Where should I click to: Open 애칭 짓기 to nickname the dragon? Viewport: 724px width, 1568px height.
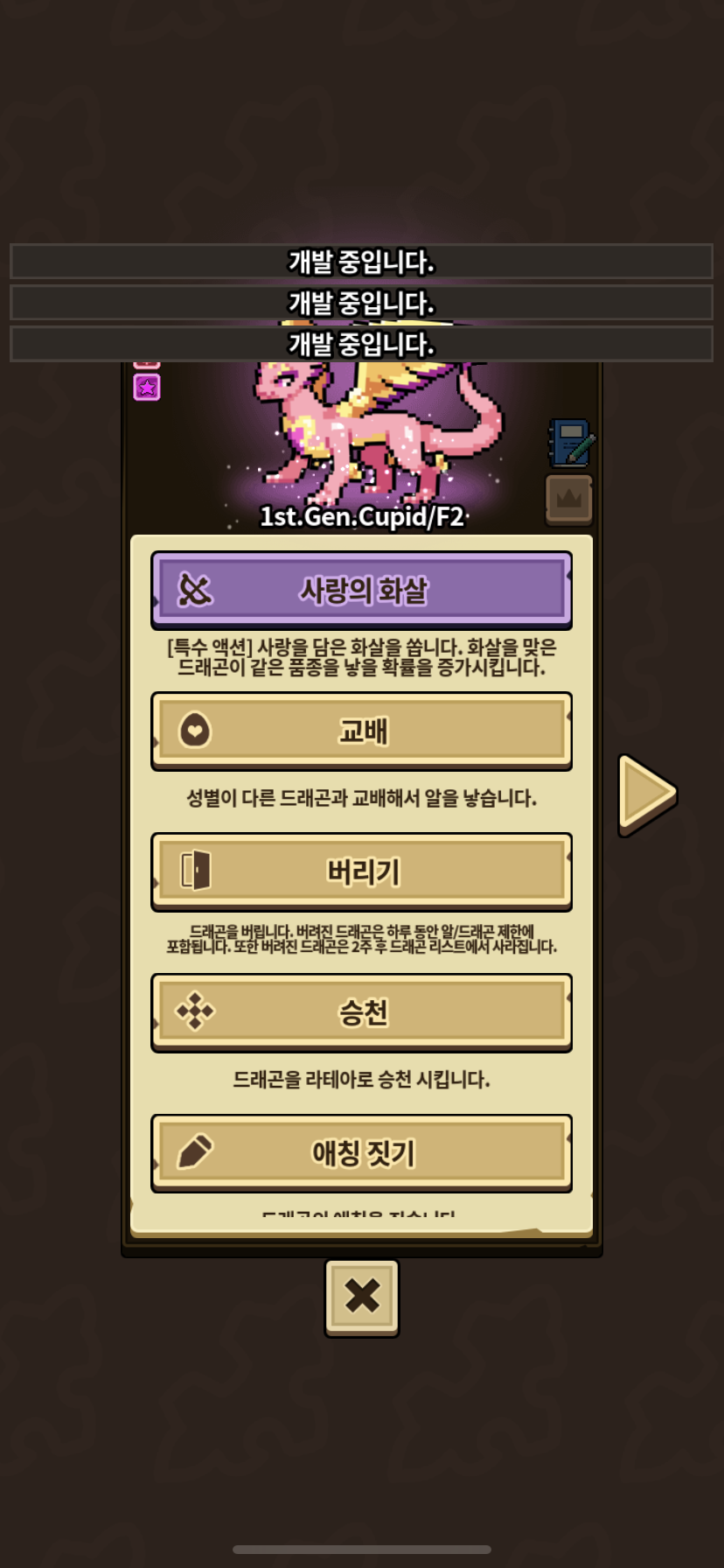(361, 1152)
